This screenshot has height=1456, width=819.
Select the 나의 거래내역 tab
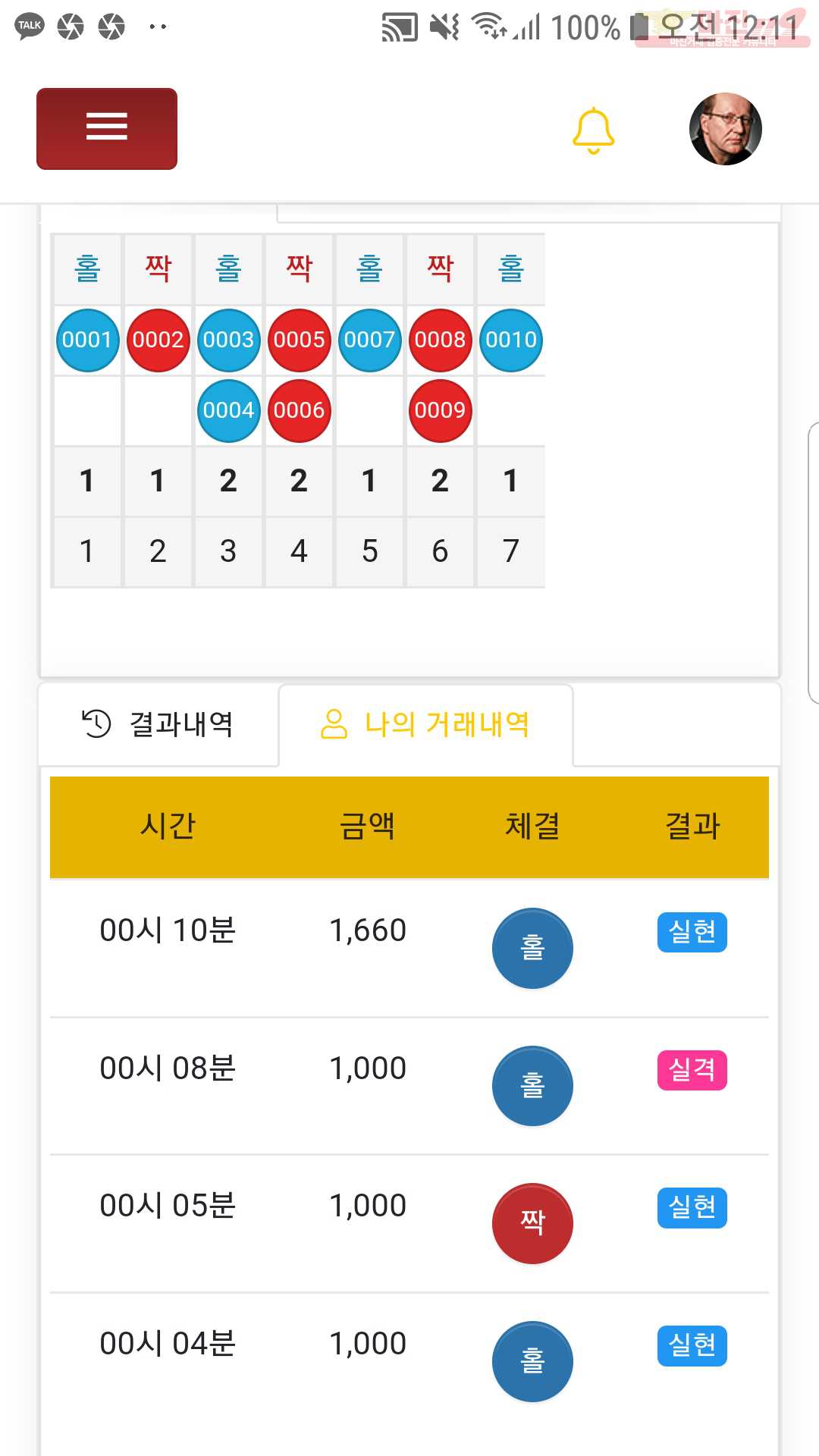425,724
